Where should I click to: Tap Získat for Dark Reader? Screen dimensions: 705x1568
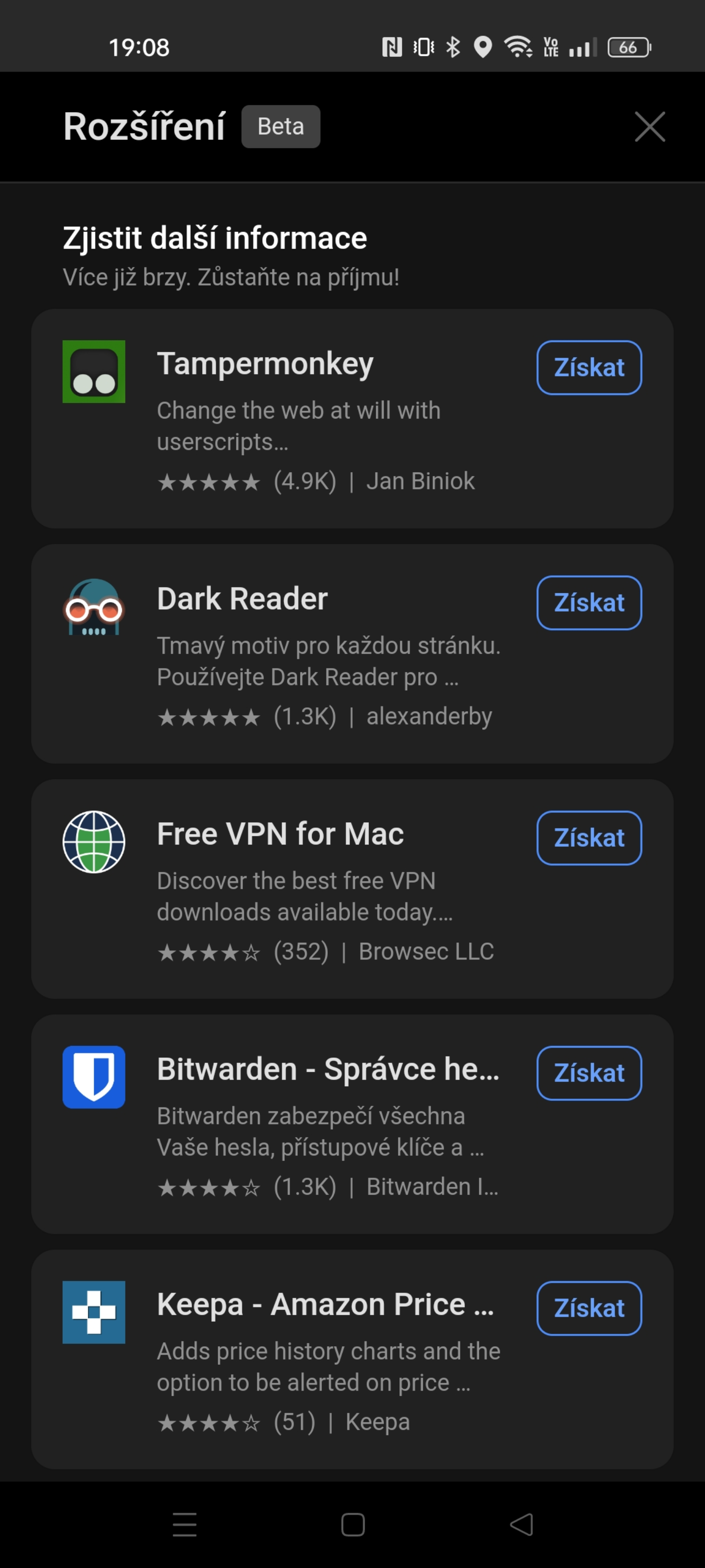(x=589, y=602)
